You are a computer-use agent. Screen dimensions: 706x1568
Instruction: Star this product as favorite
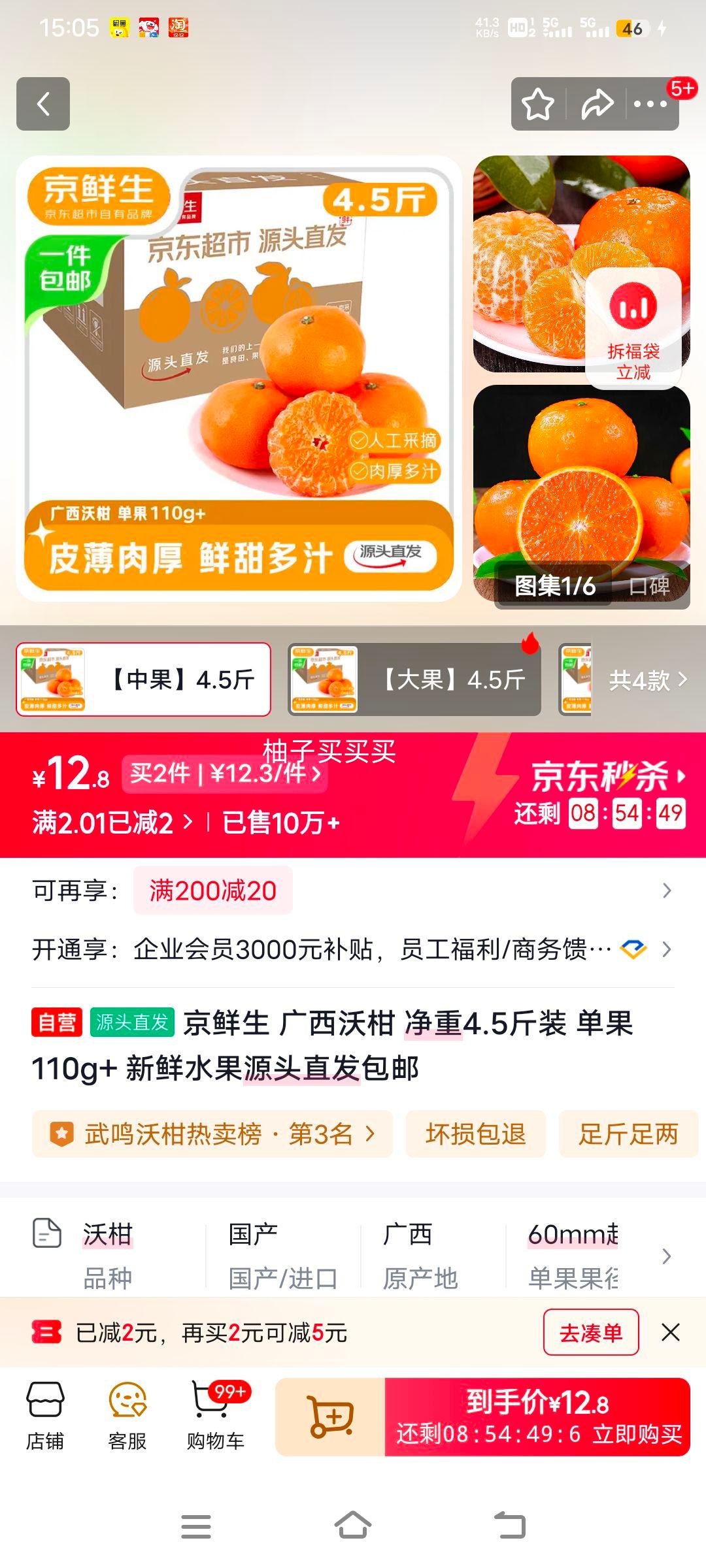(537, 105)
